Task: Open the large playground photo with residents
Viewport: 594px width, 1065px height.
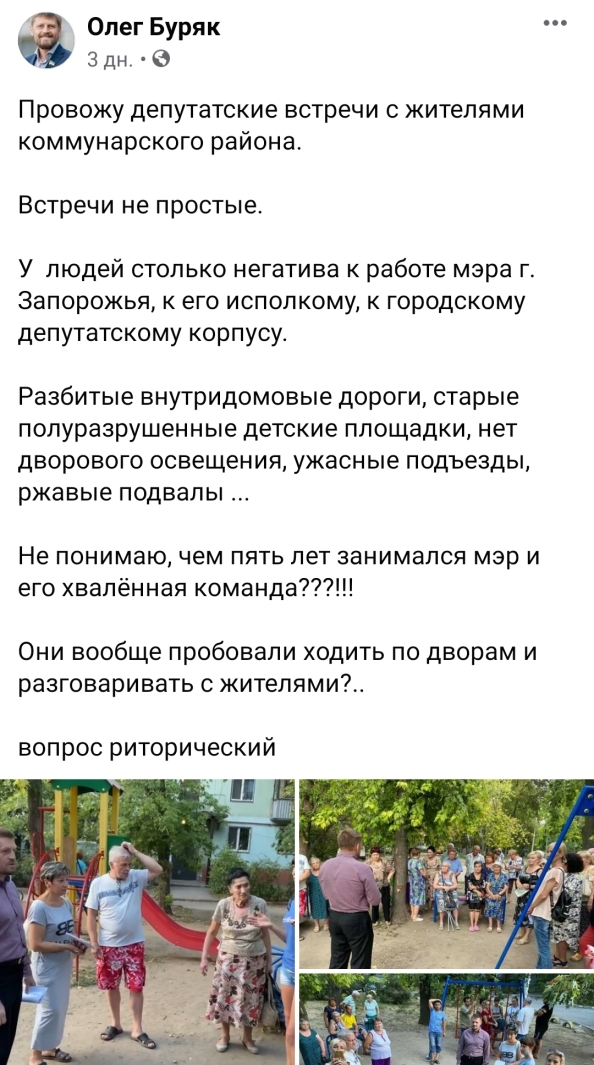Action: [x=147, y=922]
